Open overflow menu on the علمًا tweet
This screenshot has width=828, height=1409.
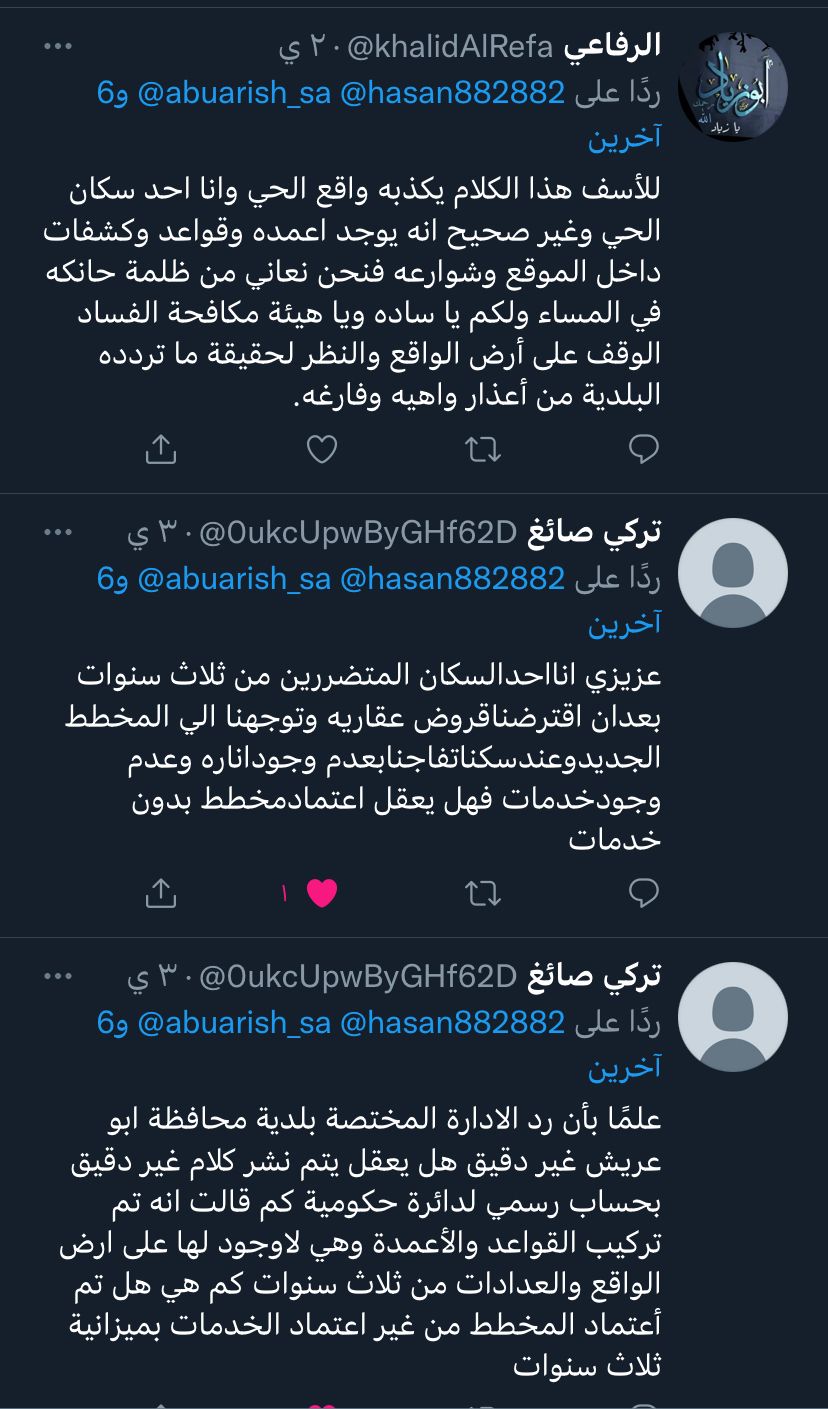[58, 976]
